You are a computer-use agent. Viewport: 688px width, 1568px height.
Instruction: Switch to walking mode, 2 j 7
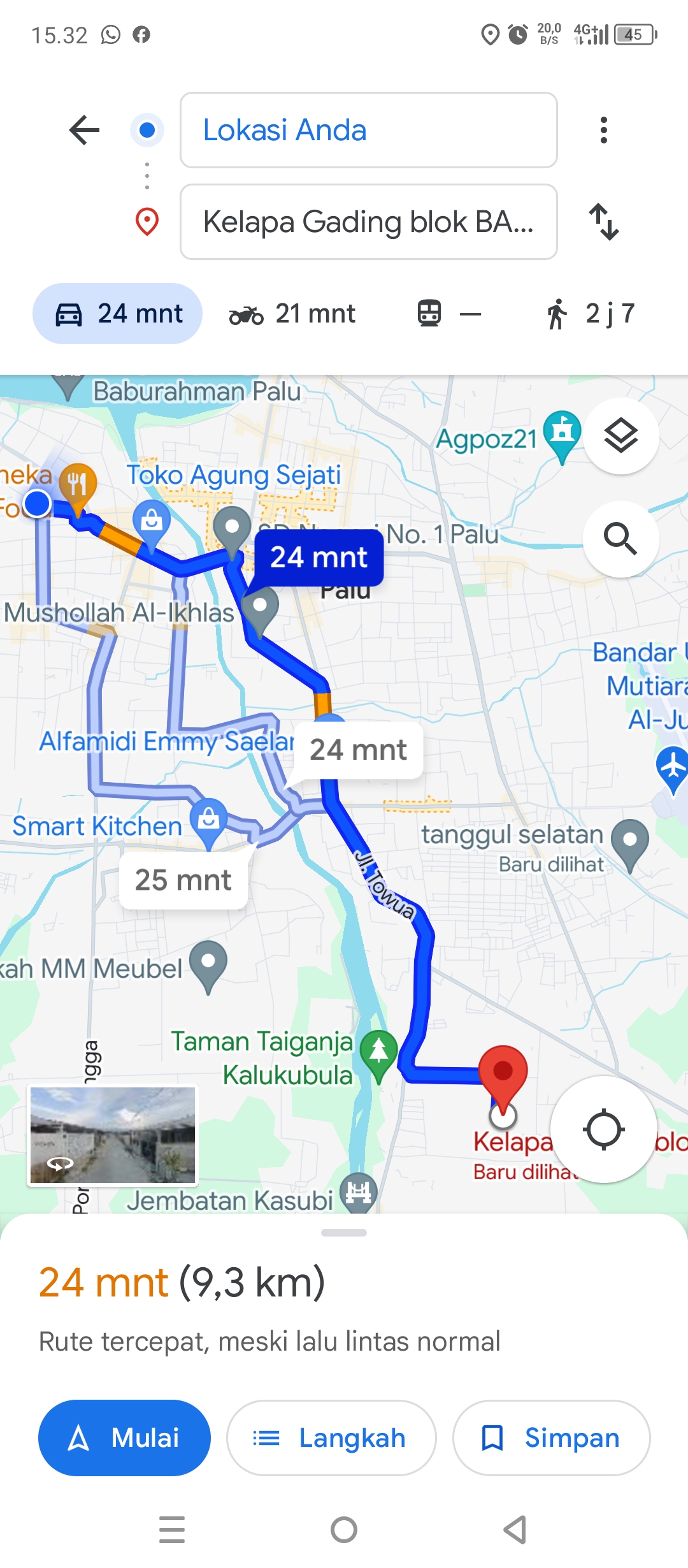[x=590, y=314]
